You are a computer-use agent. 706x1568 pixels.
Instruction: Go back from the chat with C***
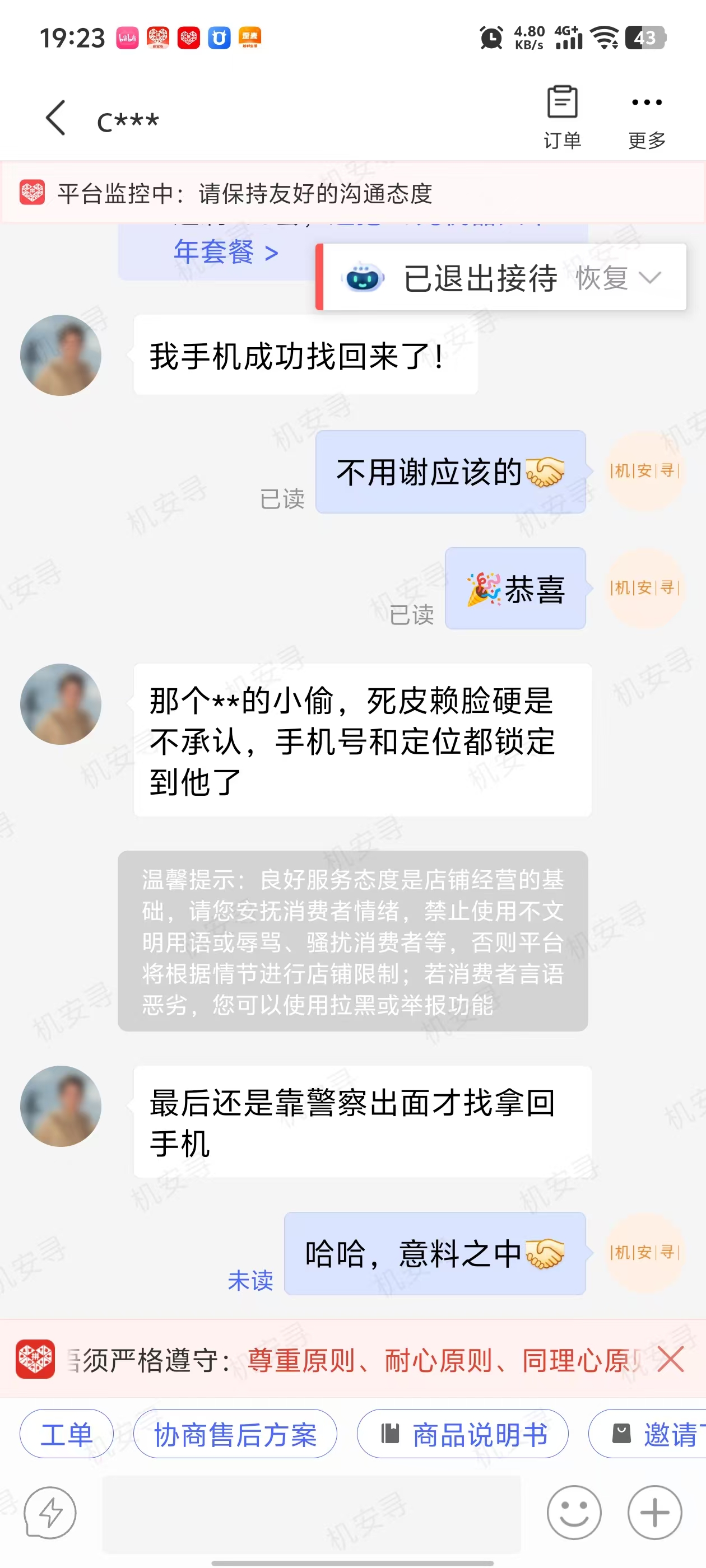(56, 118)
